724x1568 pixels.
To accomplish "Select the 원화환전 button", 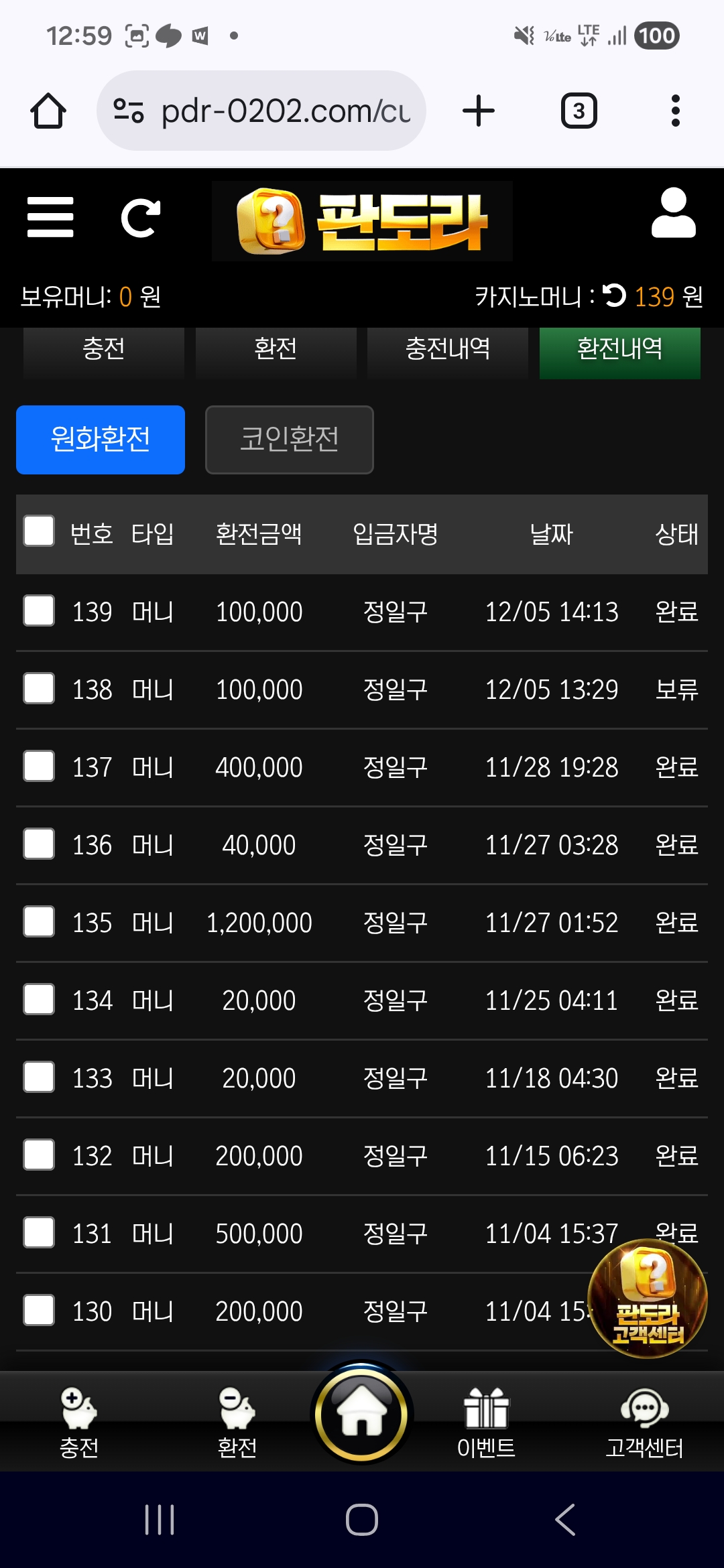I will (x=101, y=440).
